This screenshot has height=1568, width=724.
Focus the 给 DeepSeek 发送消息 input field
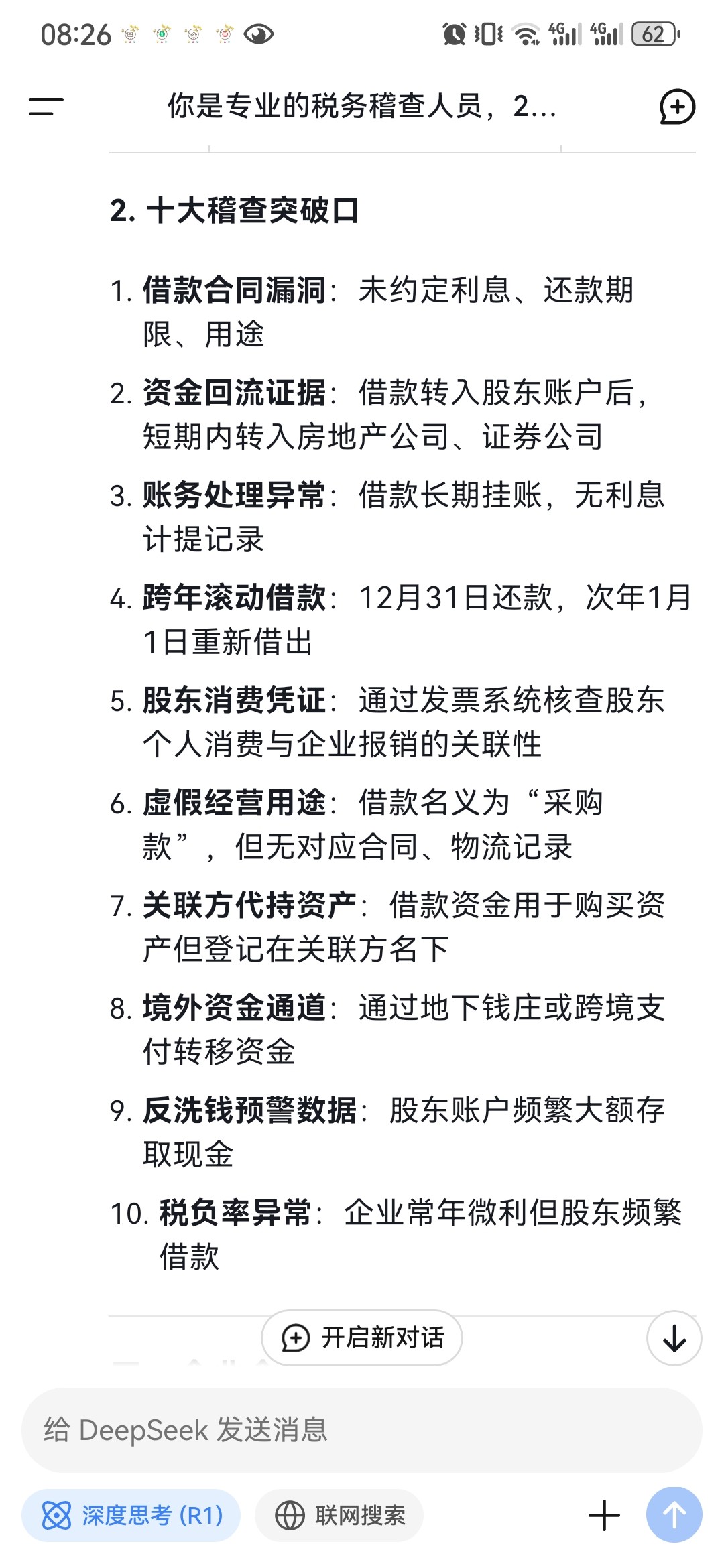pos(362,1430)
